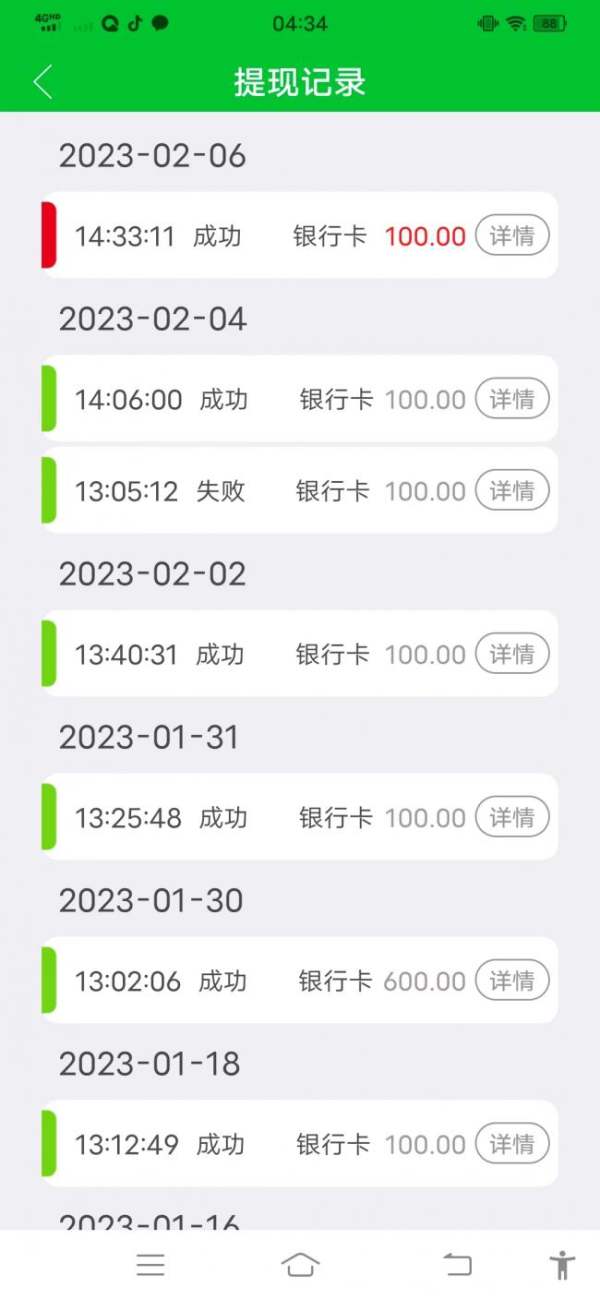This screenshot has width=600, height=1300.
Task: Tap 详情 on the failed 13:05:12 withdrawal
Action: click(512, 491)
